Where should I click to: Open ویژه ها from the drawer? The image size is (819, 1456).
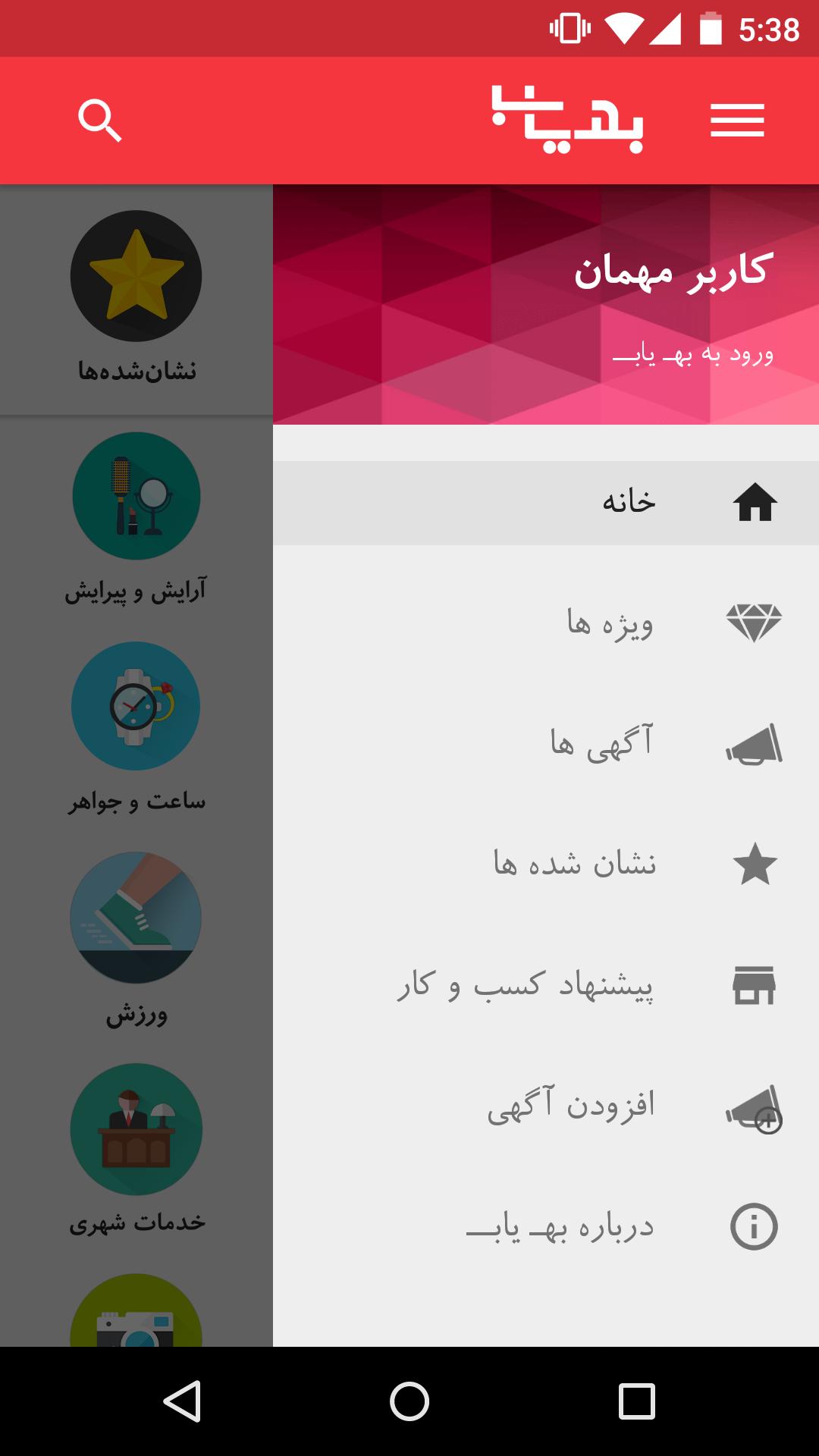[x=546, y=623]
